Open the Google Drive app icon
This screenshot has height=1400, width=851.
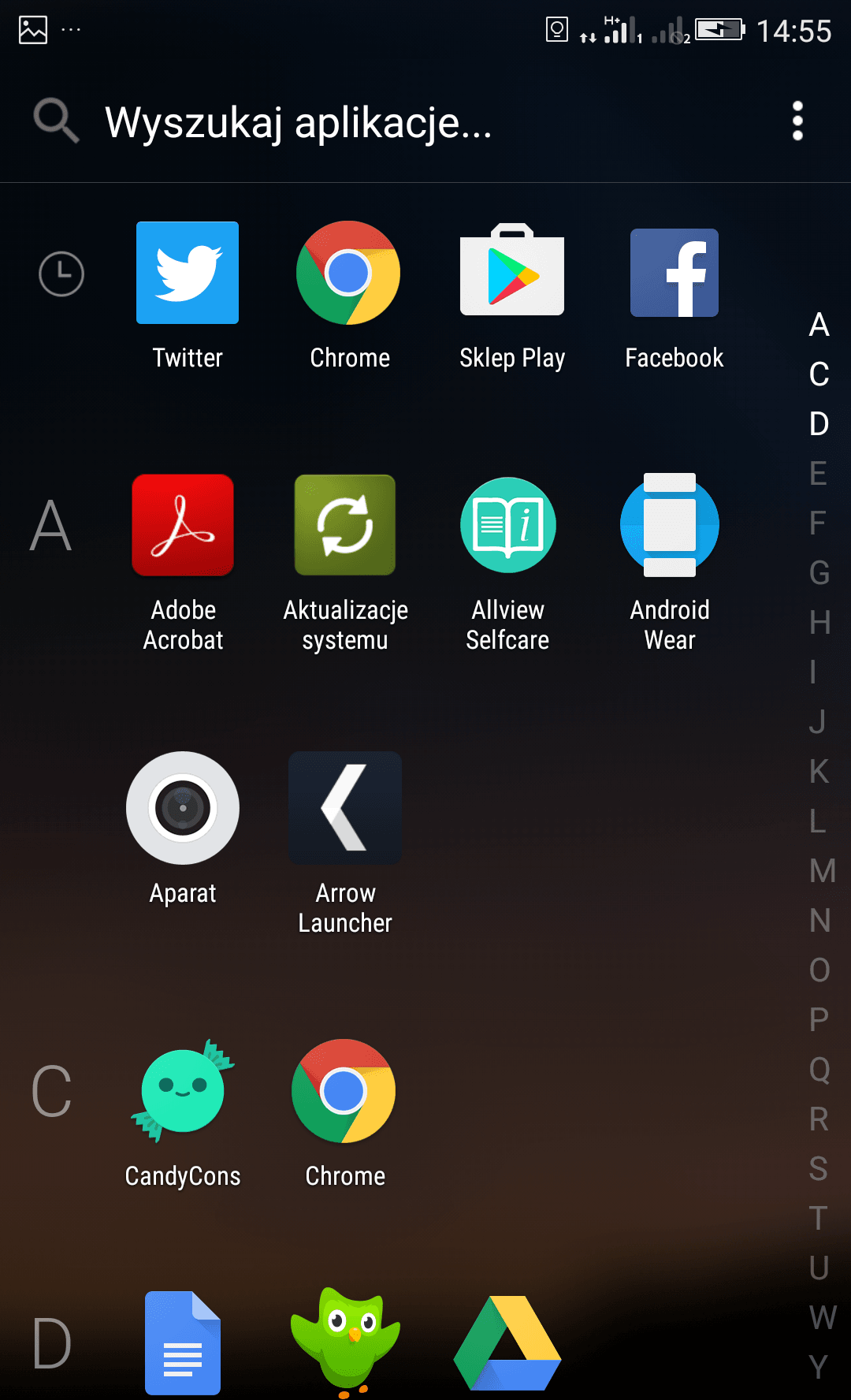(507, 1343)
